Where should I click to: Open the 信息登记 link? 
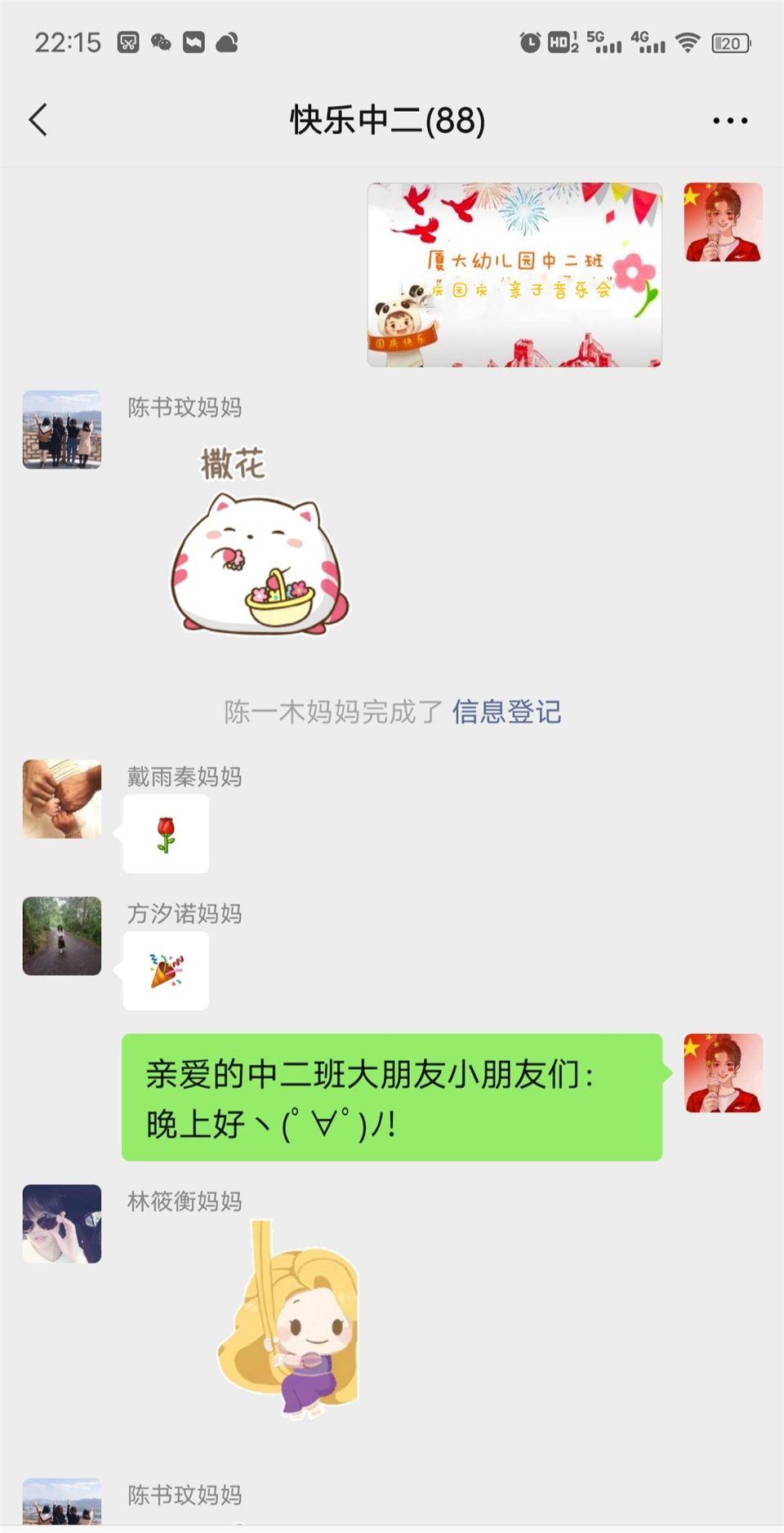[x=506, y=711]
